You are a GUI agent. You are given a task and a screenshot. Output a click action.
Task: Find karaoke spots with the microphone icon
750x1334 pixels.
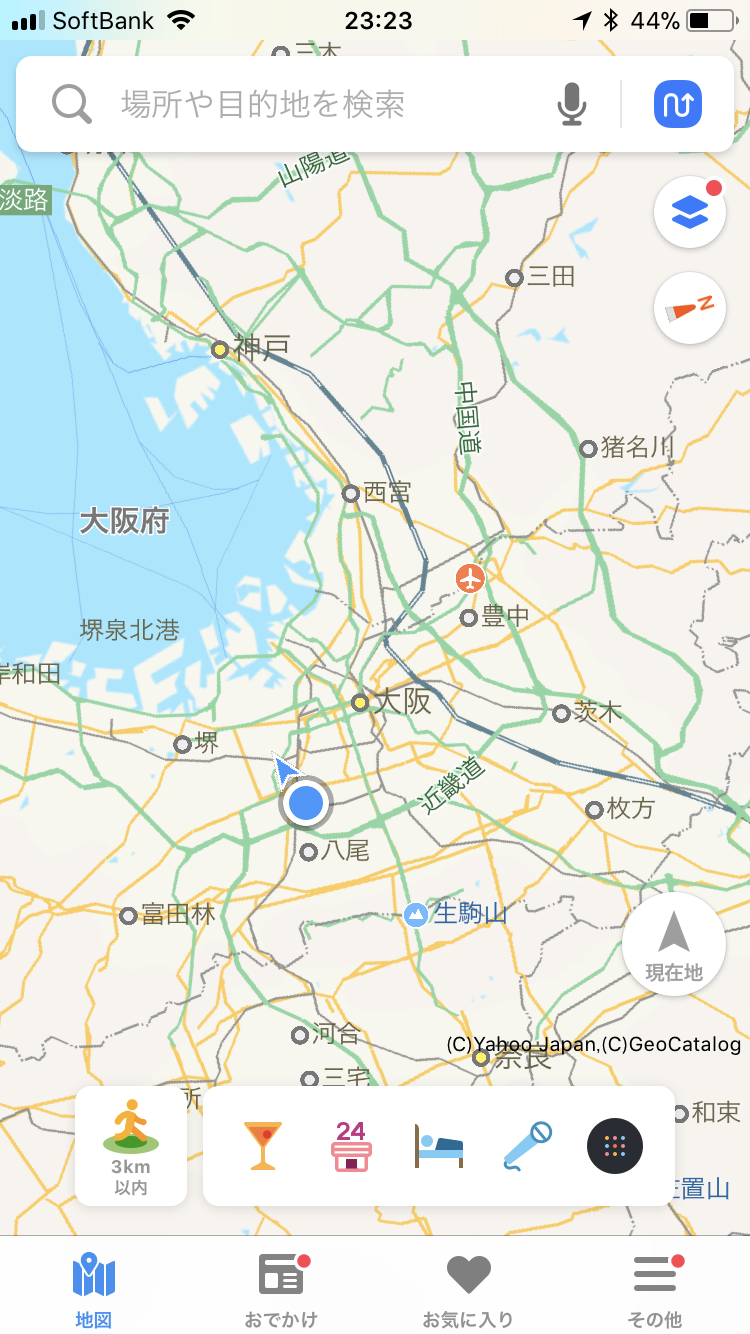(527, 1146)
